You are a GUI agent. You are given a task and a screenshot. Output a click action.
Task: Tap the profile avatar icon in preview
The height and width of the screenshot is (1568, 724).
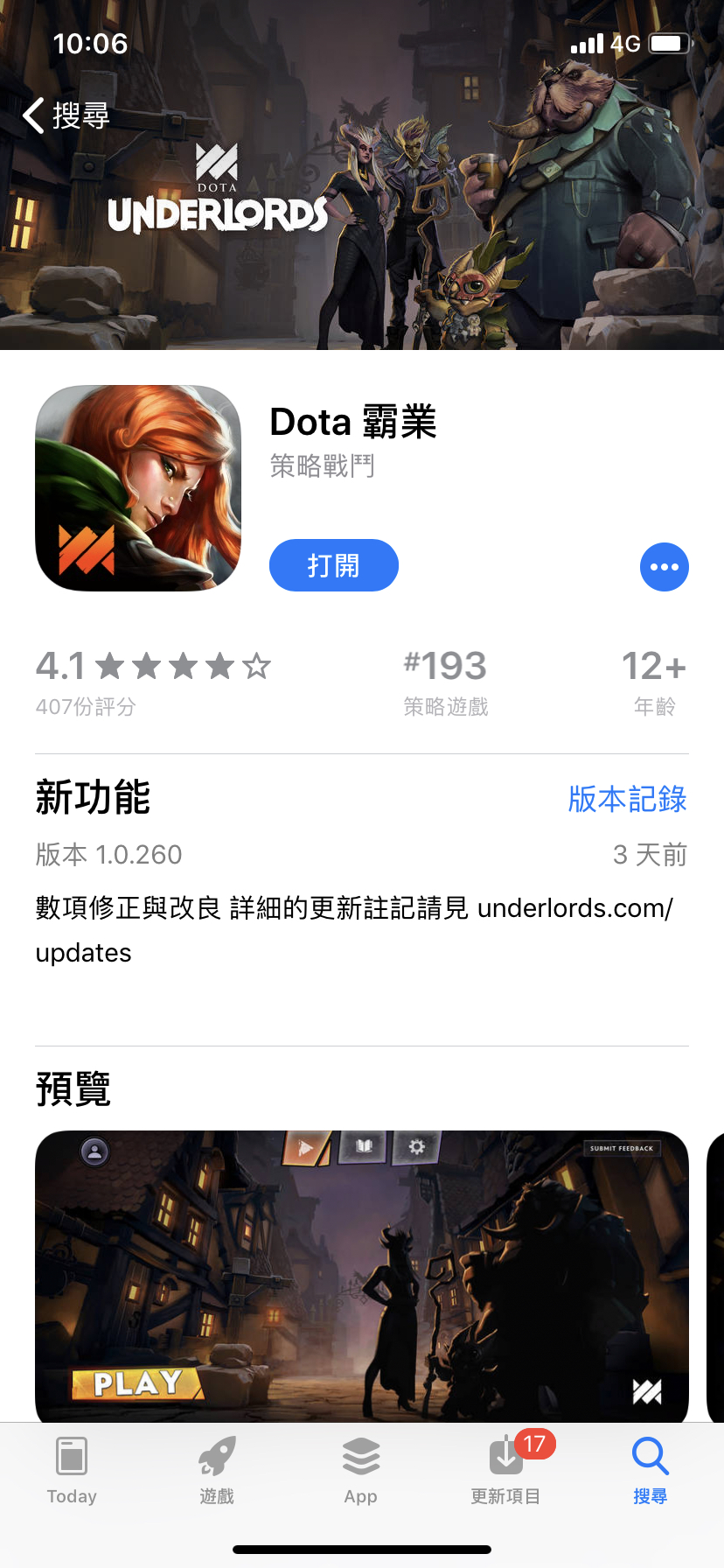pos(94,1152)
